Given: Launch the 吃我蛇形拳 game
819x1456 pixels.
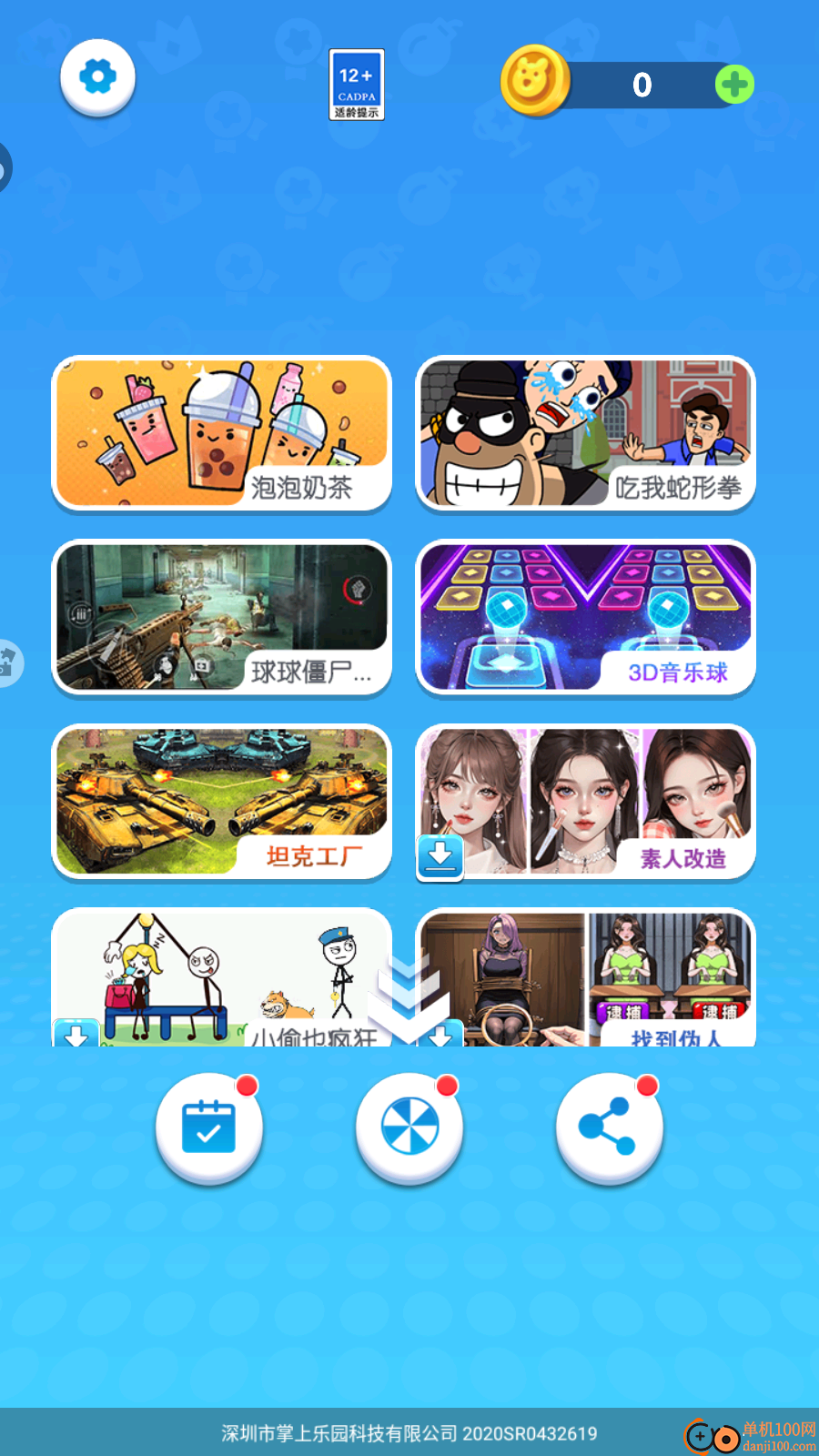Looking at the screenshot, I should click(585, 433).
